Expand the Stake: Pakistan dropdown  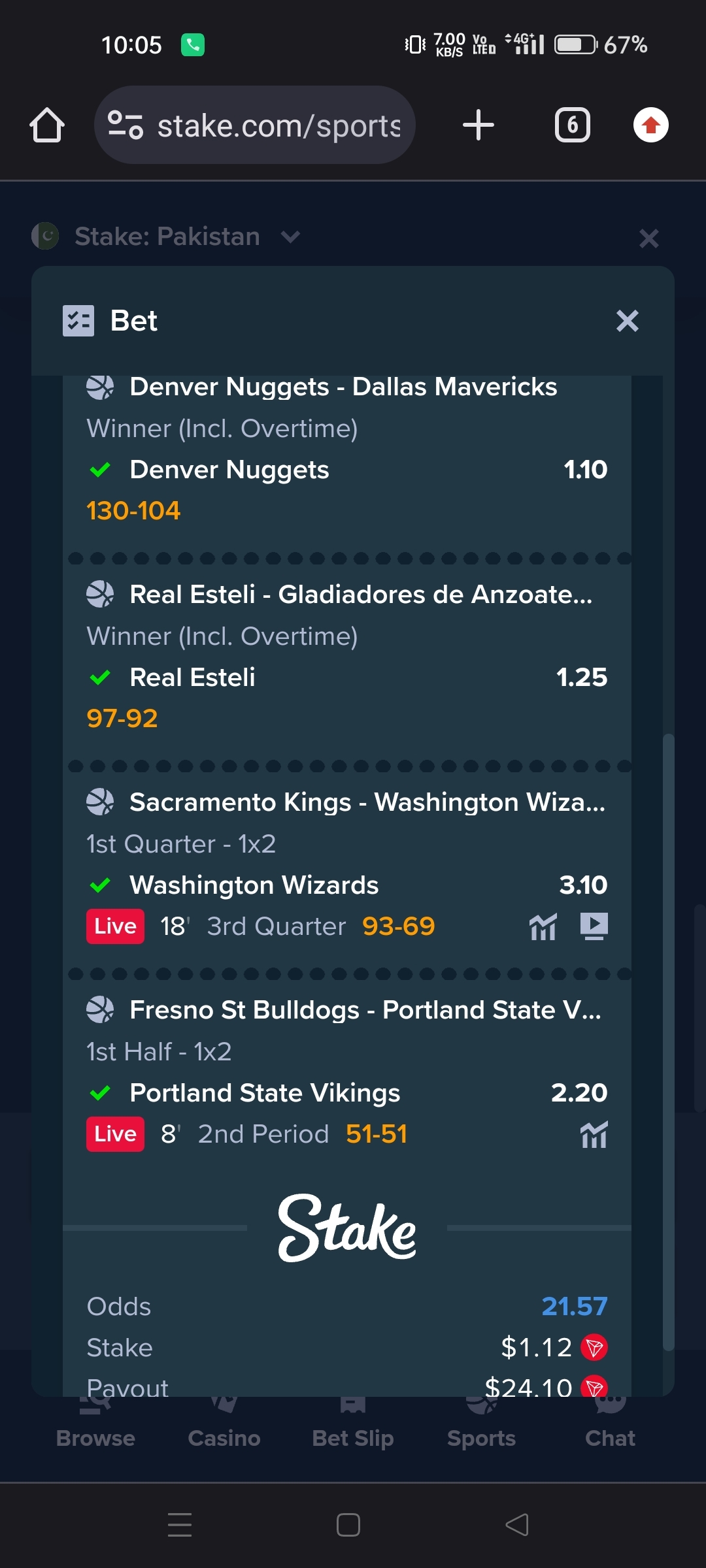coord(290,237)
